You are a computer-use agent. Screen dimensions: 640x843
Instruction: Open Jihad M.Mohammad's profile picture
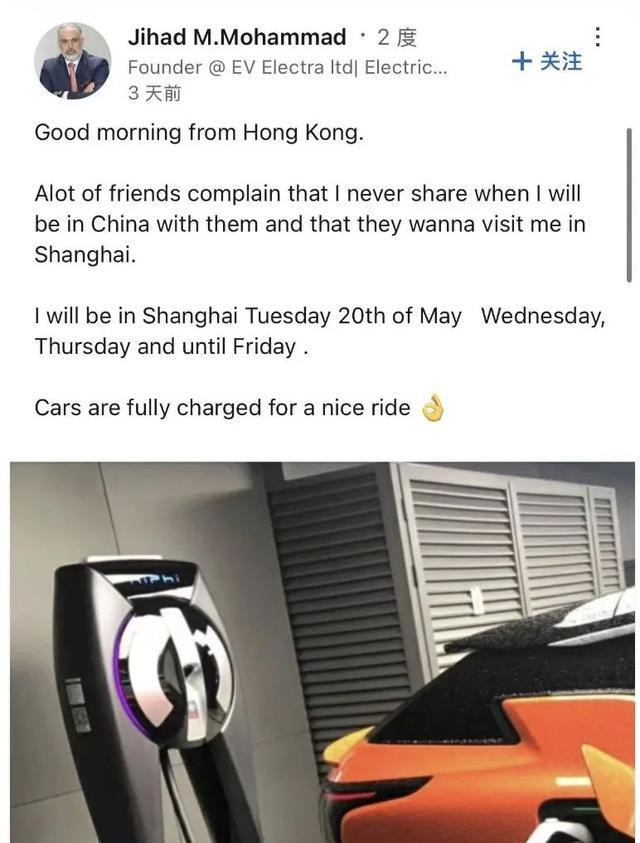(72, 61)
